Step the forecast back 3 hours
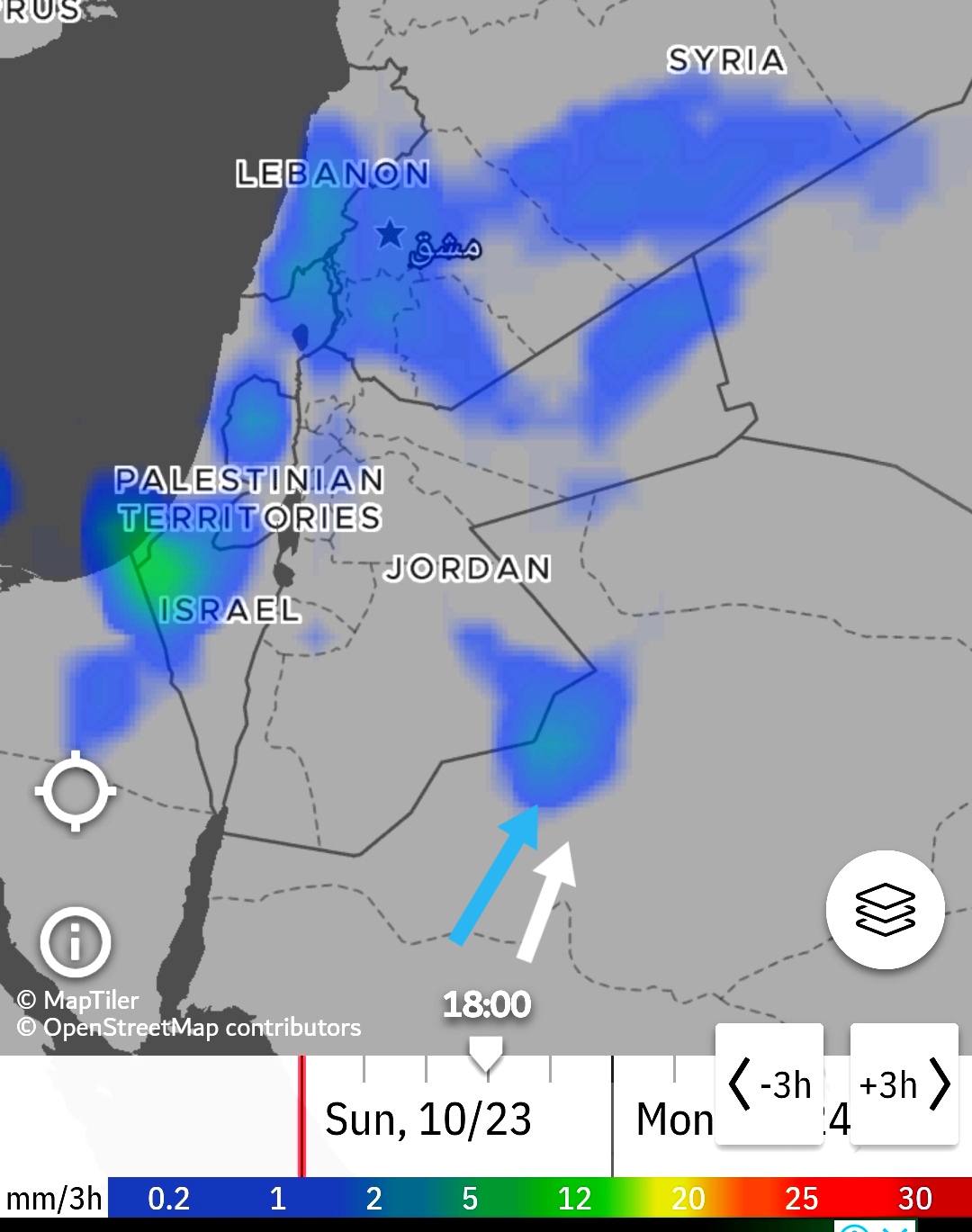 769,1084
